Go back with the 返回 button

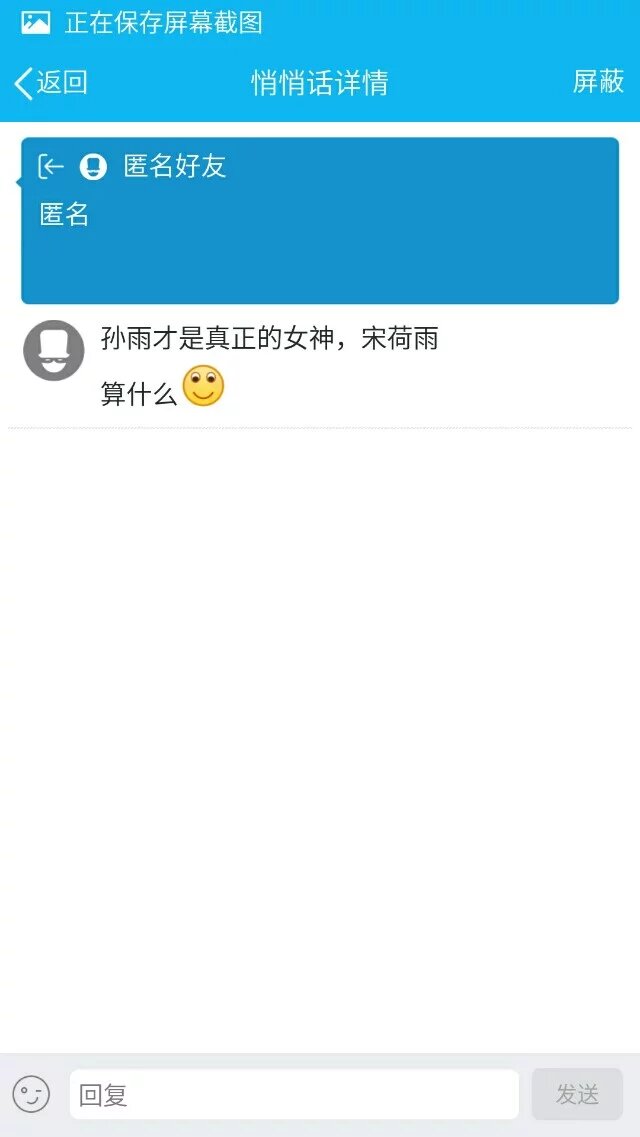pos(52,83)
